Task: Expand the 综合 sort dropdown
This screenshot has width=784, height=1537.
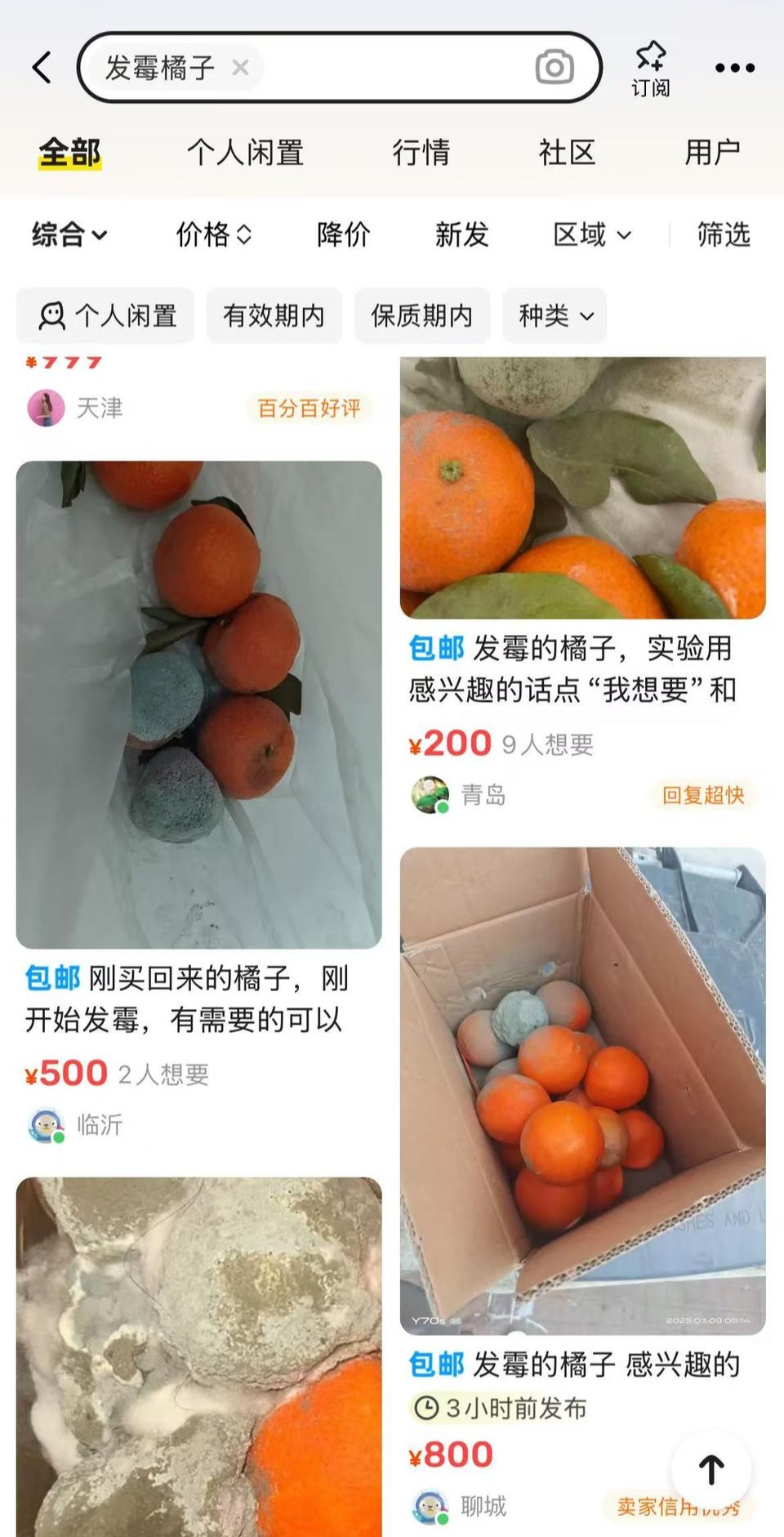Action: pyautogui.click(x=69, y=235)
